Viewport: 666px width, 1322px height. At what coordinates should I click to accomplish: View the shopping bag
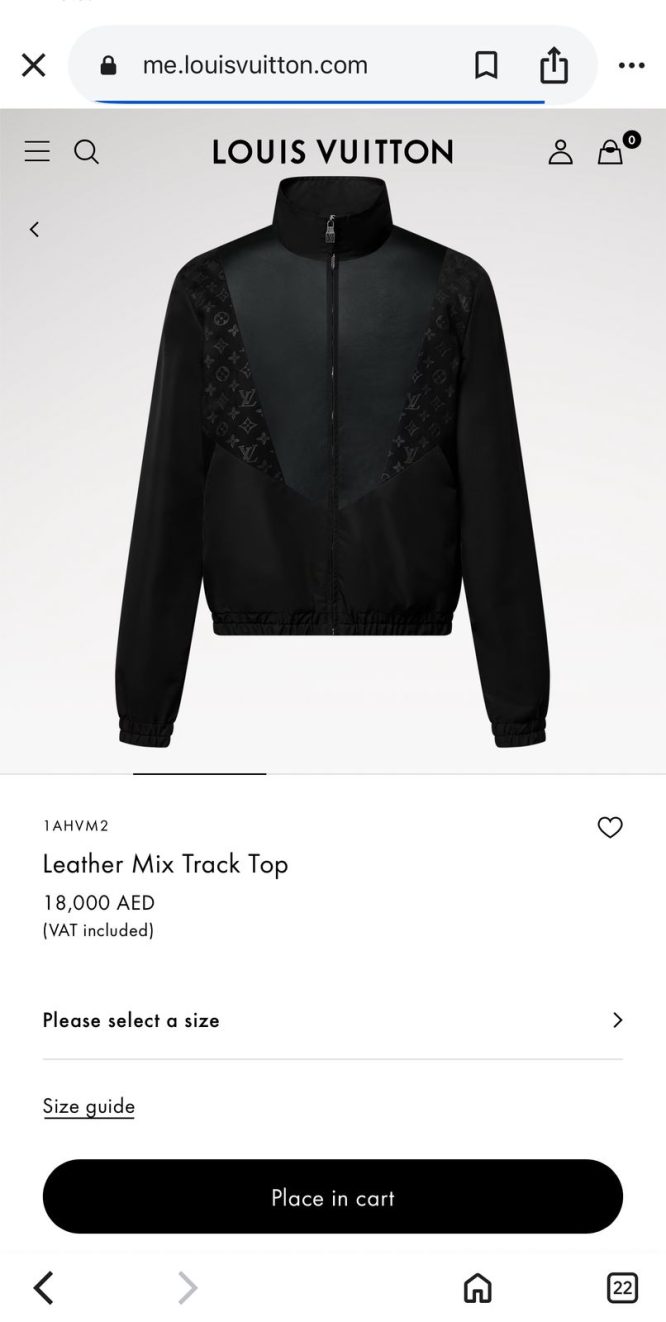coord(611,151)
